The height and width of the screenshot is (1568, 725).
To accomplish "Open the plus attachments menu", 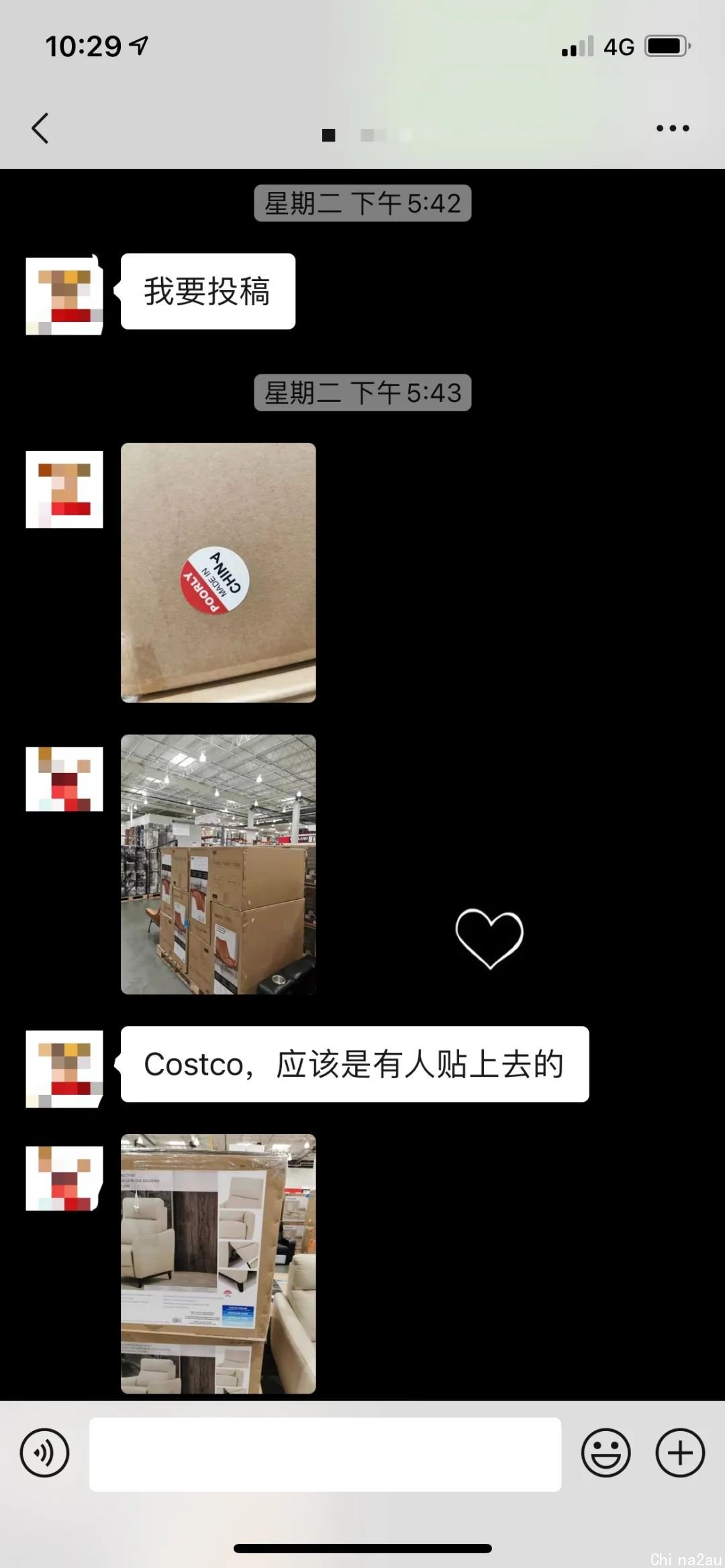I will (x=680, y=1453).
